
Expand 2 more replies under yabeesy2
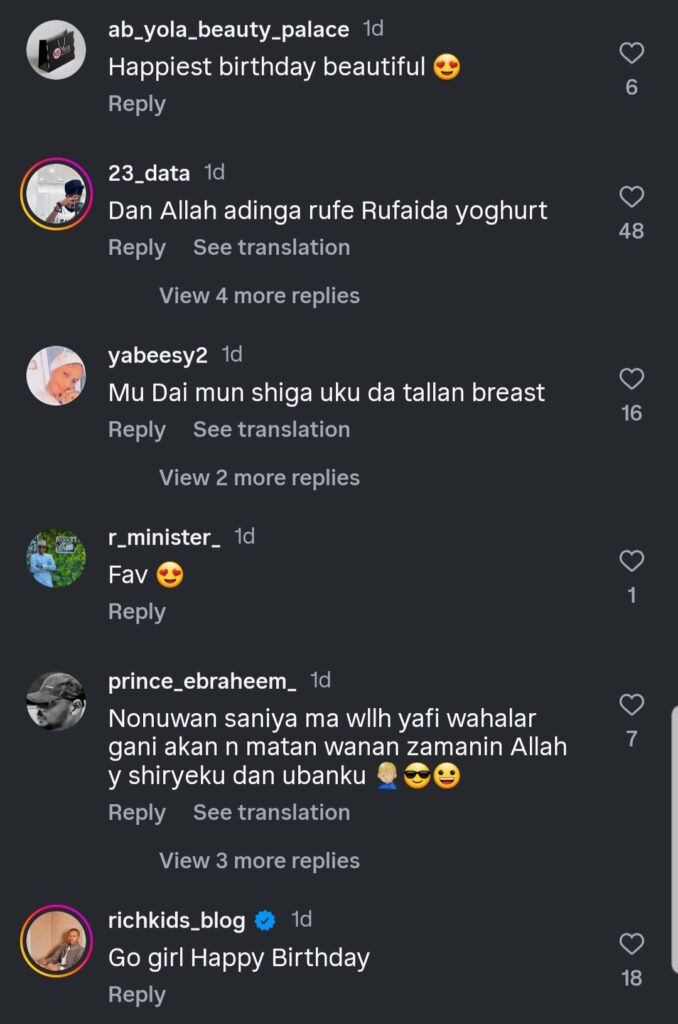259,478
